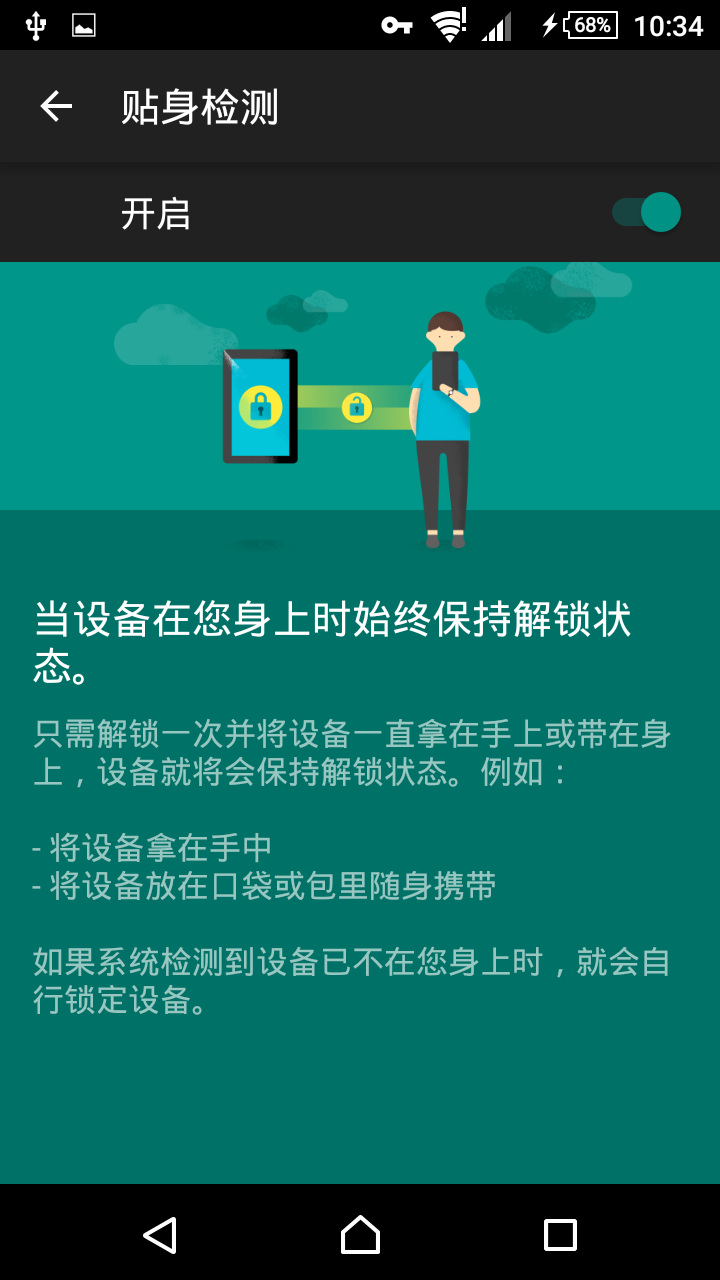Tap the system home button
Image resolution: width=720 pixels, height=1280 pixels.
(x=360, y=1235)
